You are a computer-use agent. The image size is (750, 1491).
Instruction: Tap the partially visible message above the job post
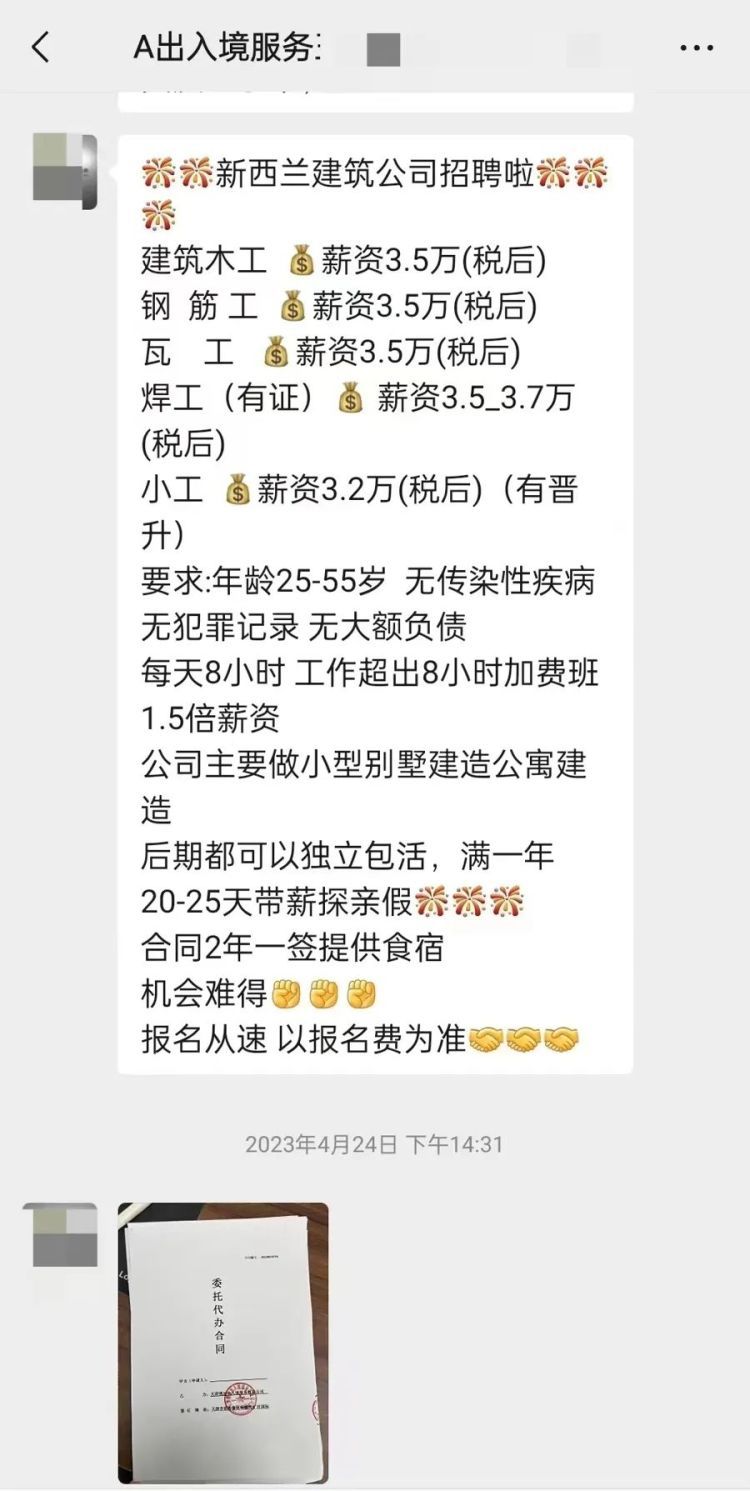click(x=375, y=95)
